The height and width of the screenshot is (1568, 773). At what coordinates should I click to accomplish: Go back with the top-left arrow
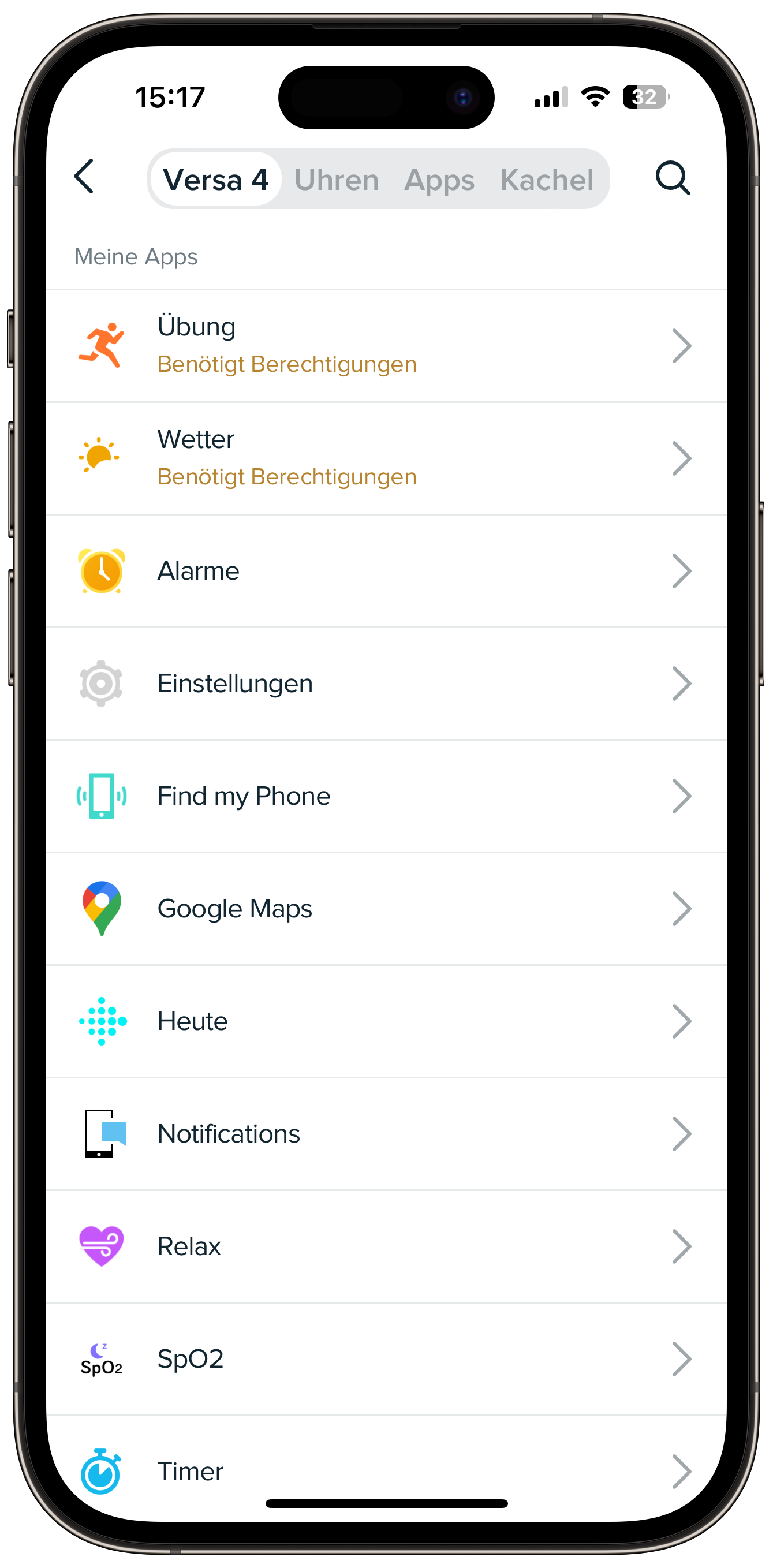click(x=84, y=177)
